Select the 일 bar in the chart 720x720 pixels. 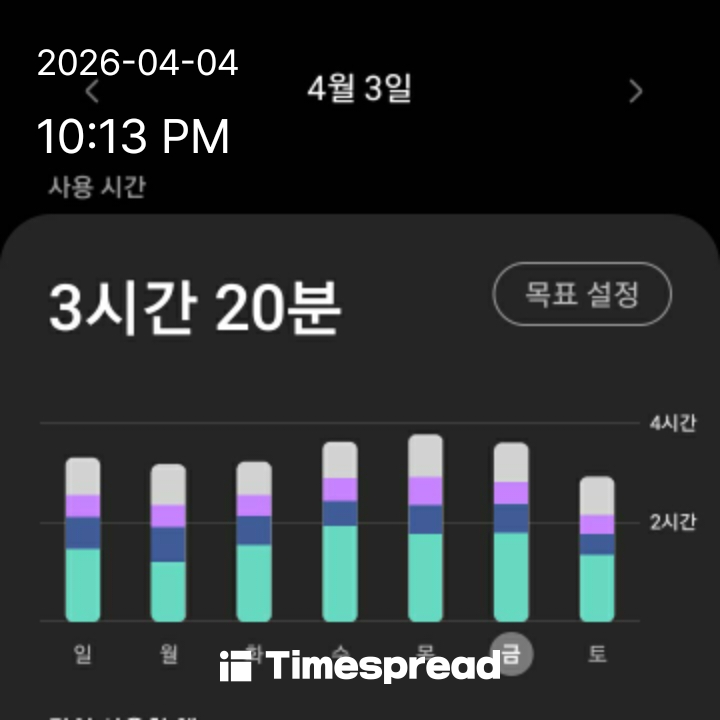[x=83, y=540]
